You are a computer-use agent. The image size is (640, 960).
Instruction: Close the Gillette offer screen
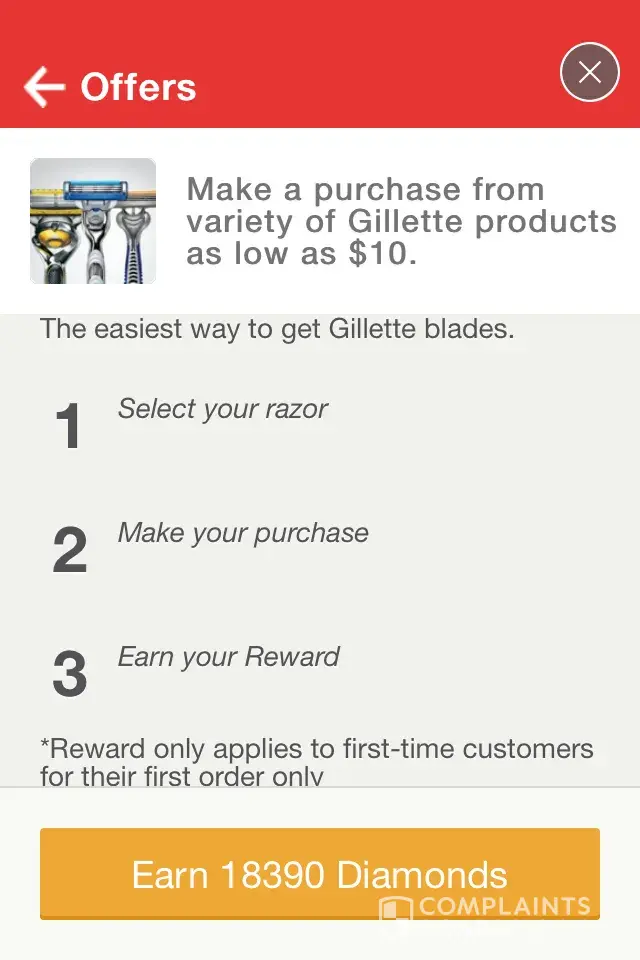tap(589, 72)
